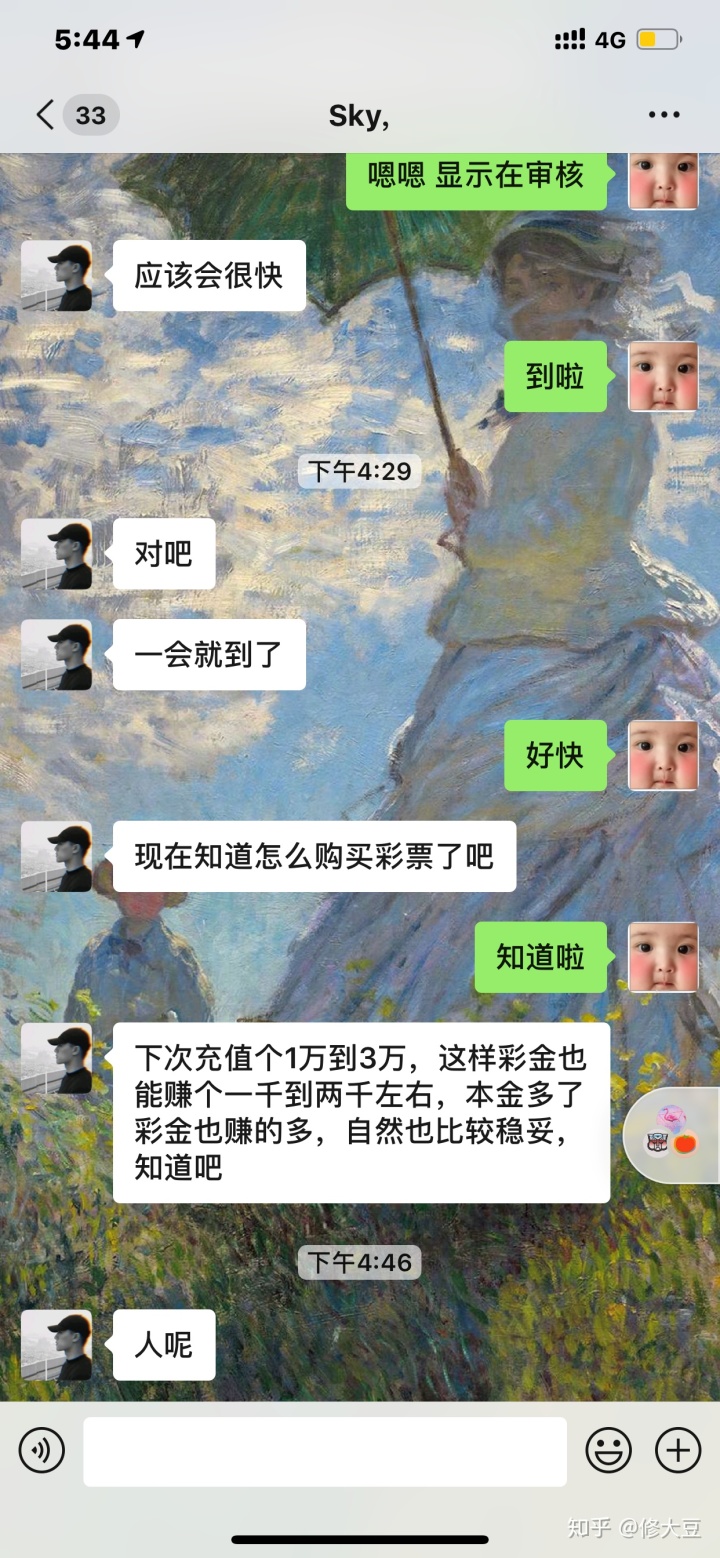Viewport: 720px width, 1558px height.
Task: Open my avatar beside 知道啦 message
Action: 663,957
